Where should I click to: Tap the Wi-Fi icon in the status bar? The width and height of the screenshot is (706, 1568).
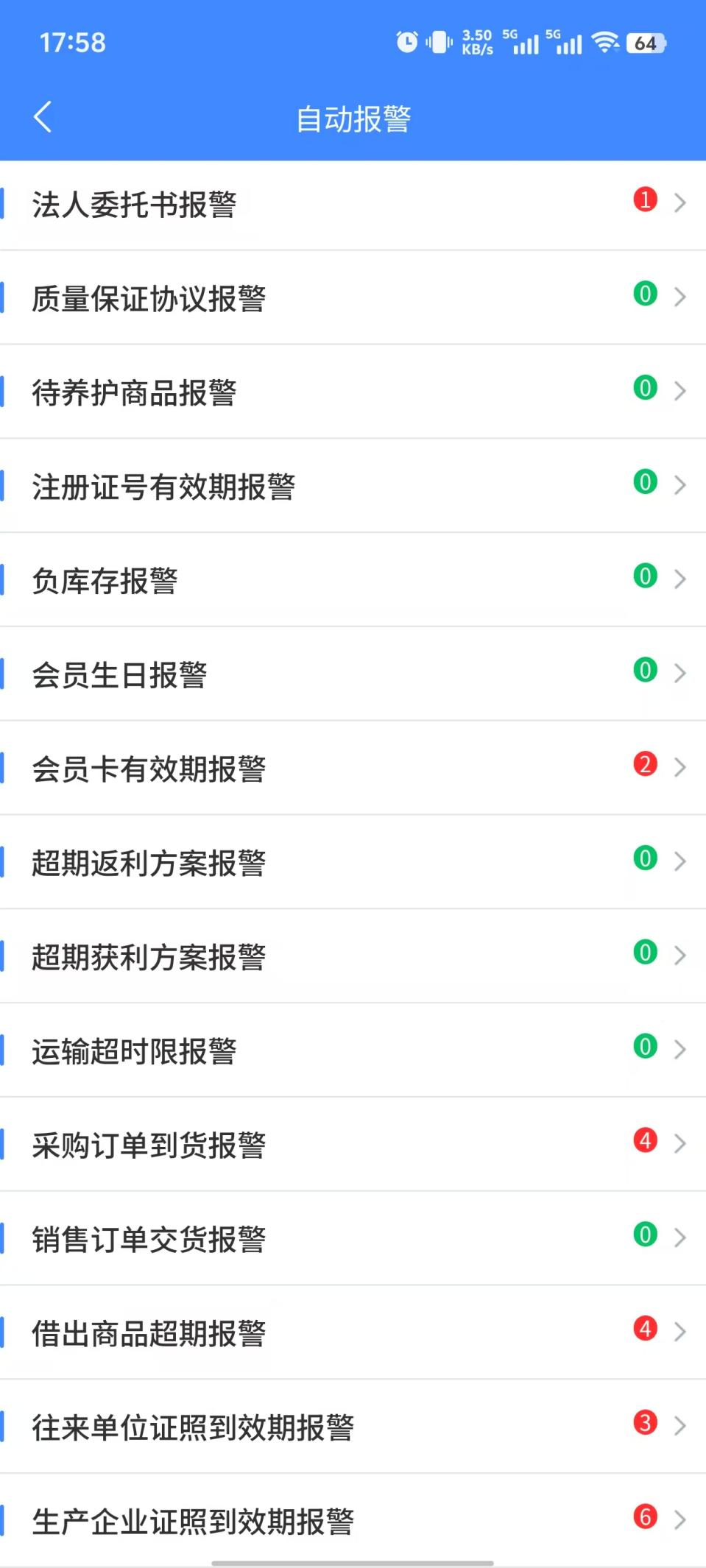605,43
